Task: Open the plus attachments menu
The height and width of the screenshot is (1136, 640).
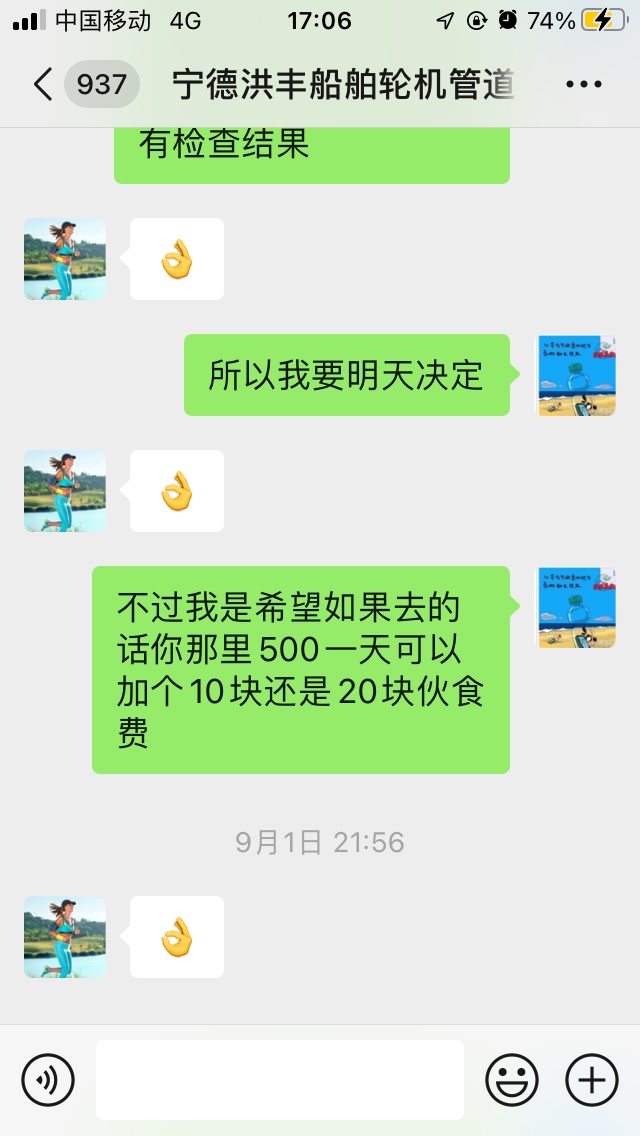Action: [x=592, y=1080]
